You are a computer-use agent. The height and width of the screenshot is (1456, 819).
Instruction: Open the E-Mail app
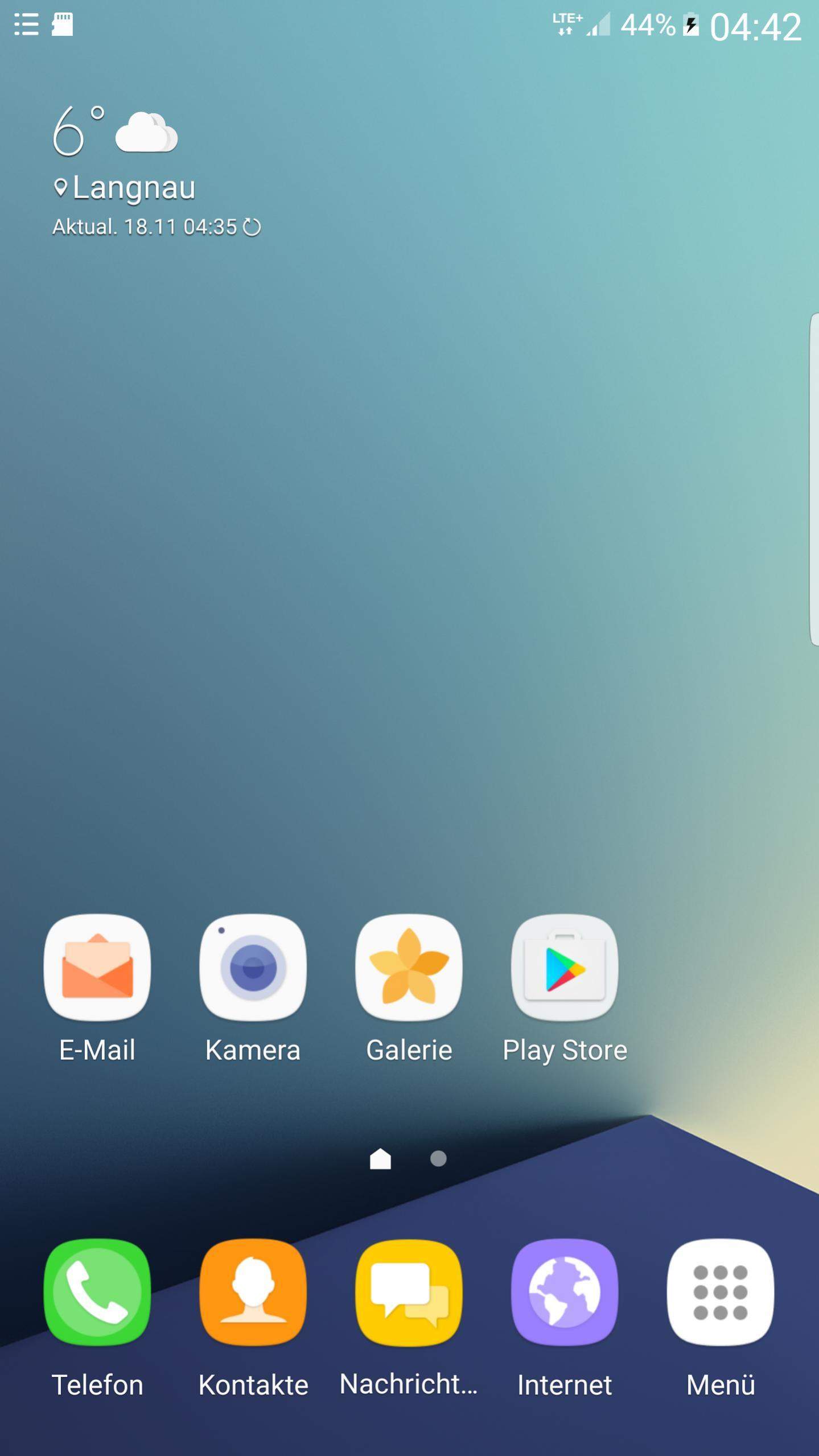97,968
